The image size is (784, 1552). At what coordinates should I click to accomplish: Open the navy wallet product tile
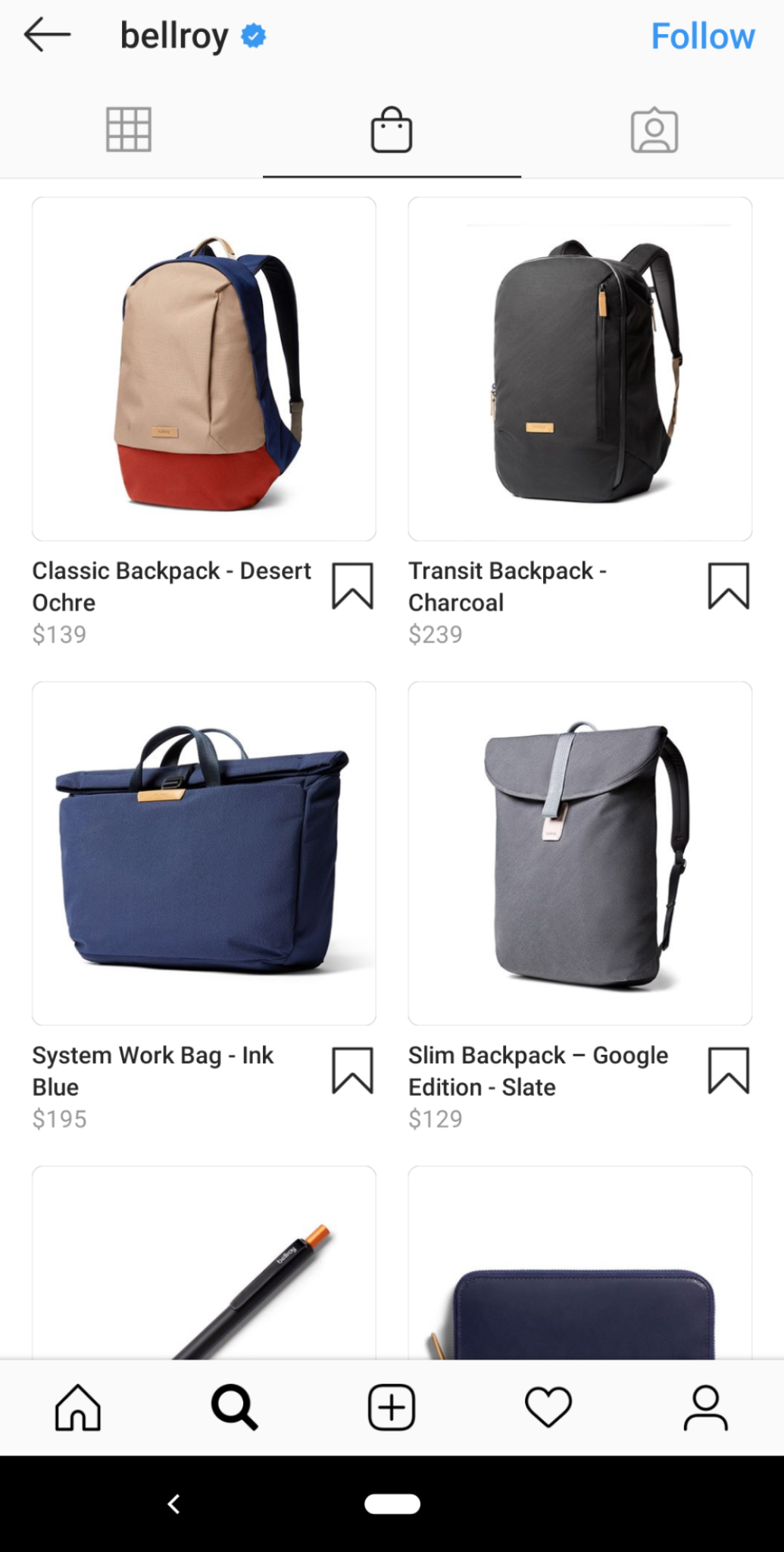(x=579, y=1264)
